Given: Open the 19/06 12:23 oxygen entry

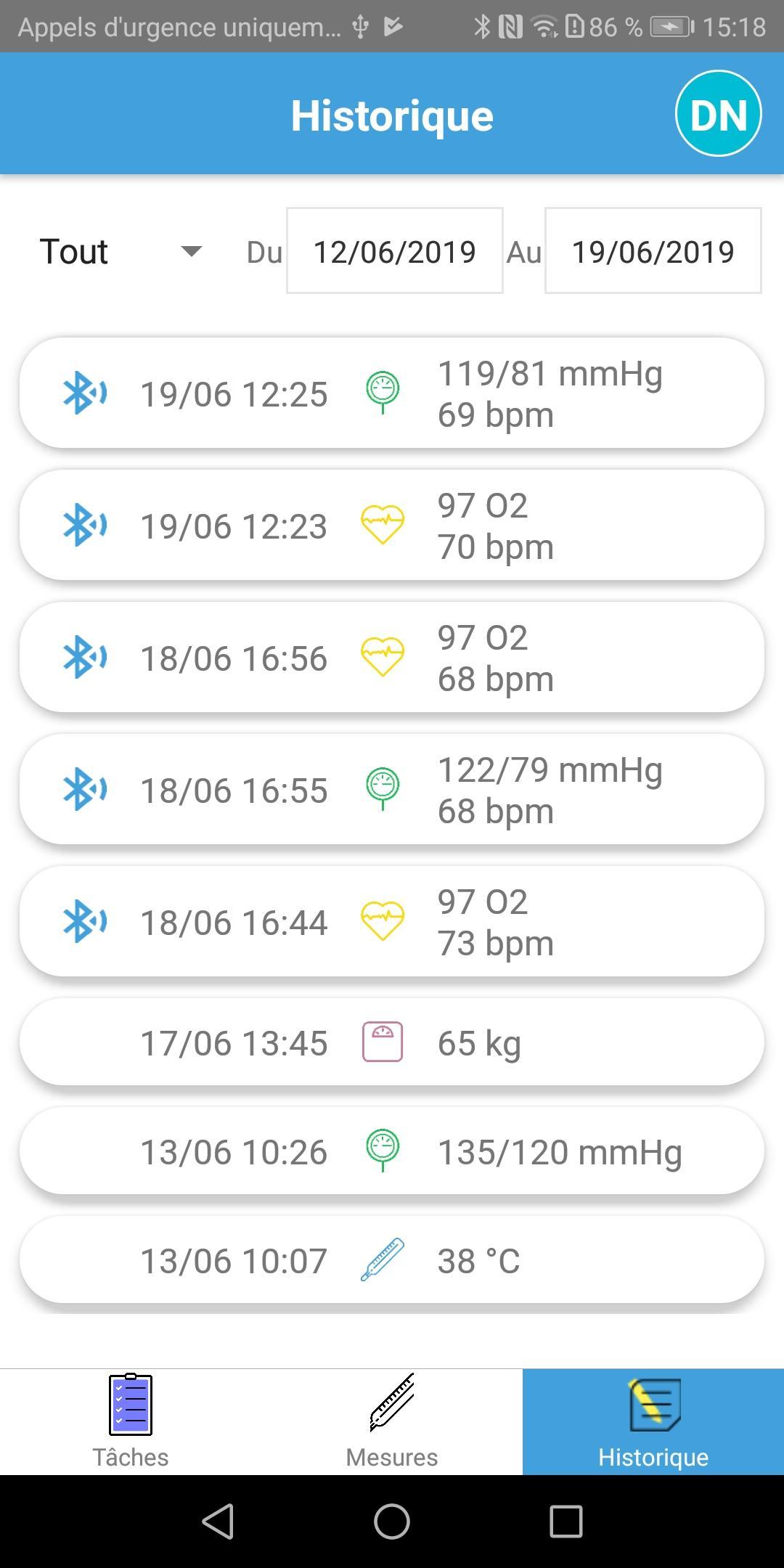Looking at the screenshot, I should (392, 525).
